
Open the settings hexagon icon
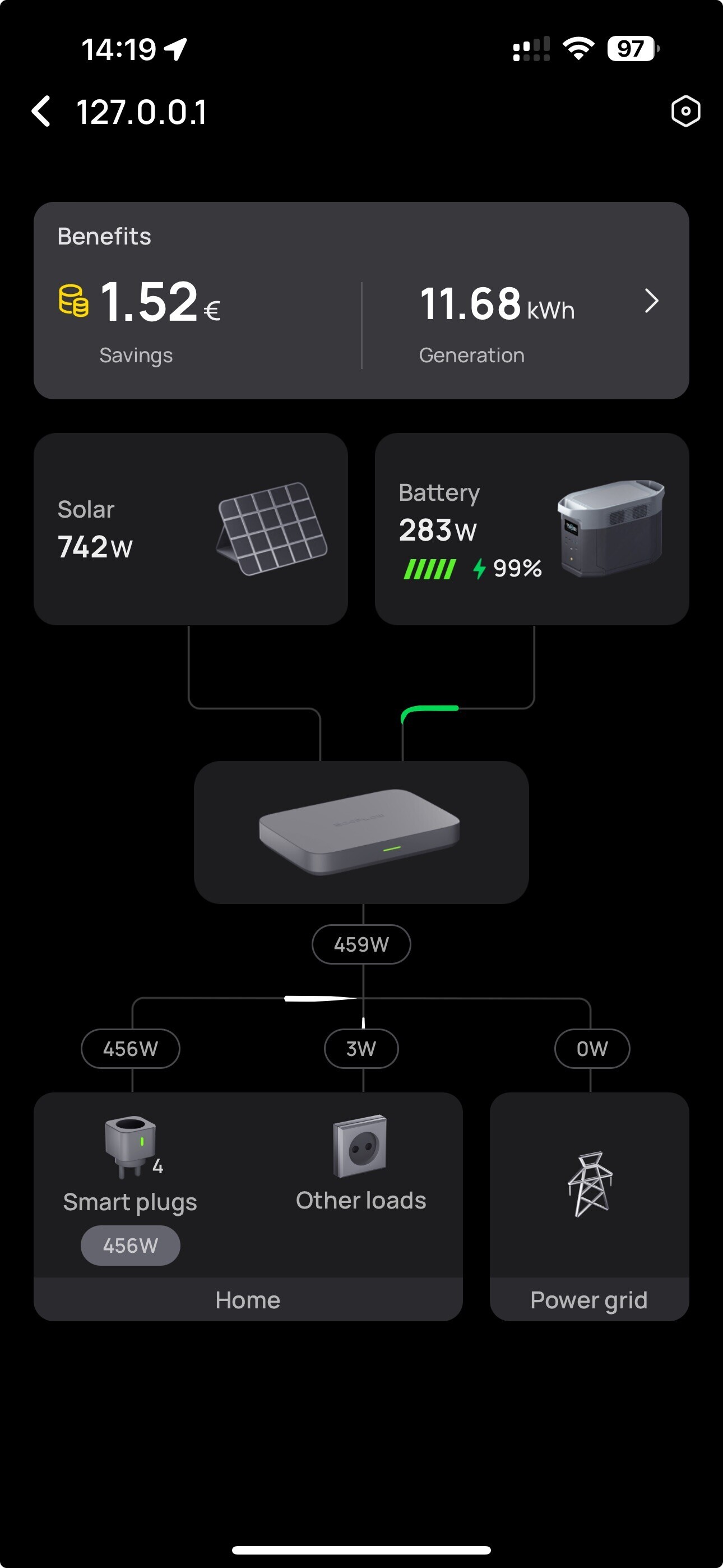click(685, 112)
